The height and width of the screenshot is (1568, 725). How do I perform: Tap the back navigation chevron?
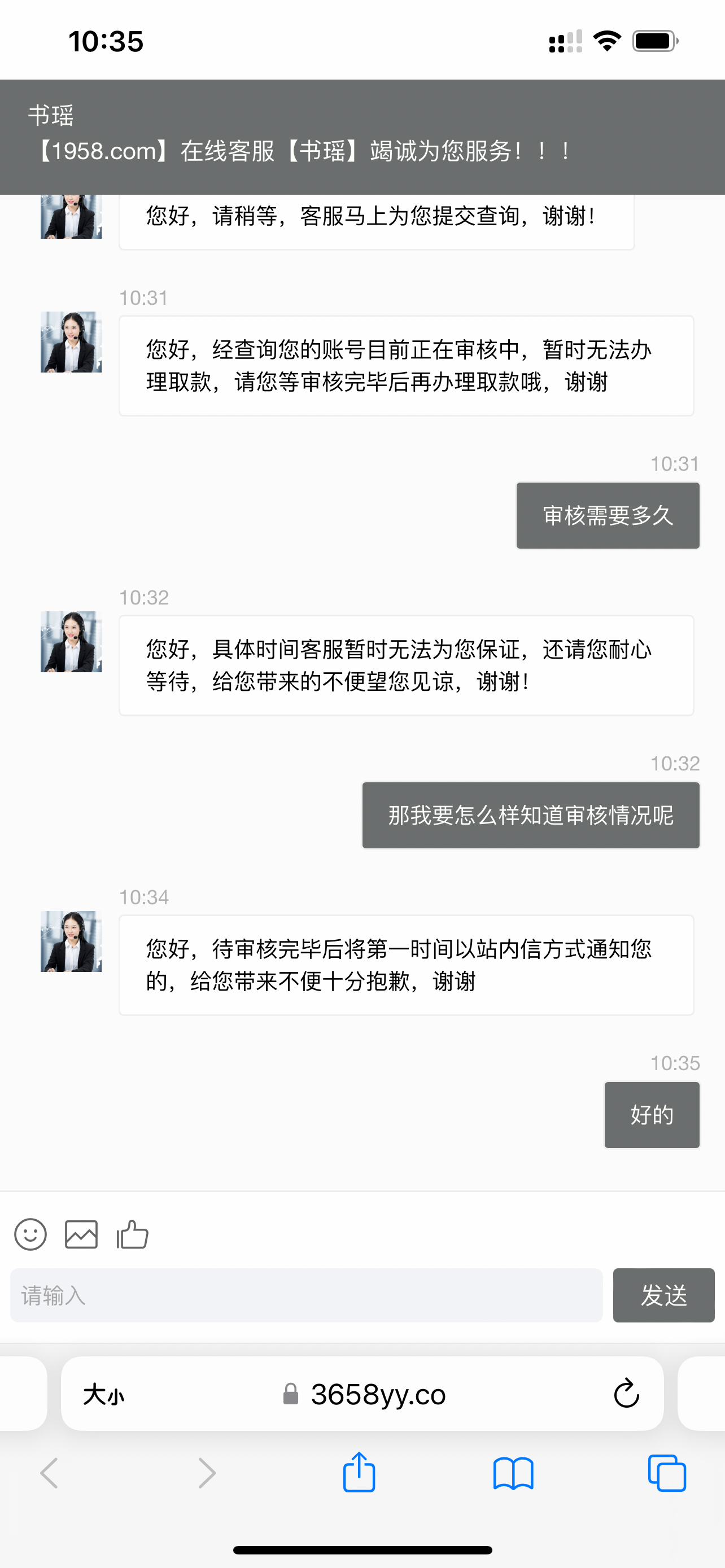(x=50, y=1473)
